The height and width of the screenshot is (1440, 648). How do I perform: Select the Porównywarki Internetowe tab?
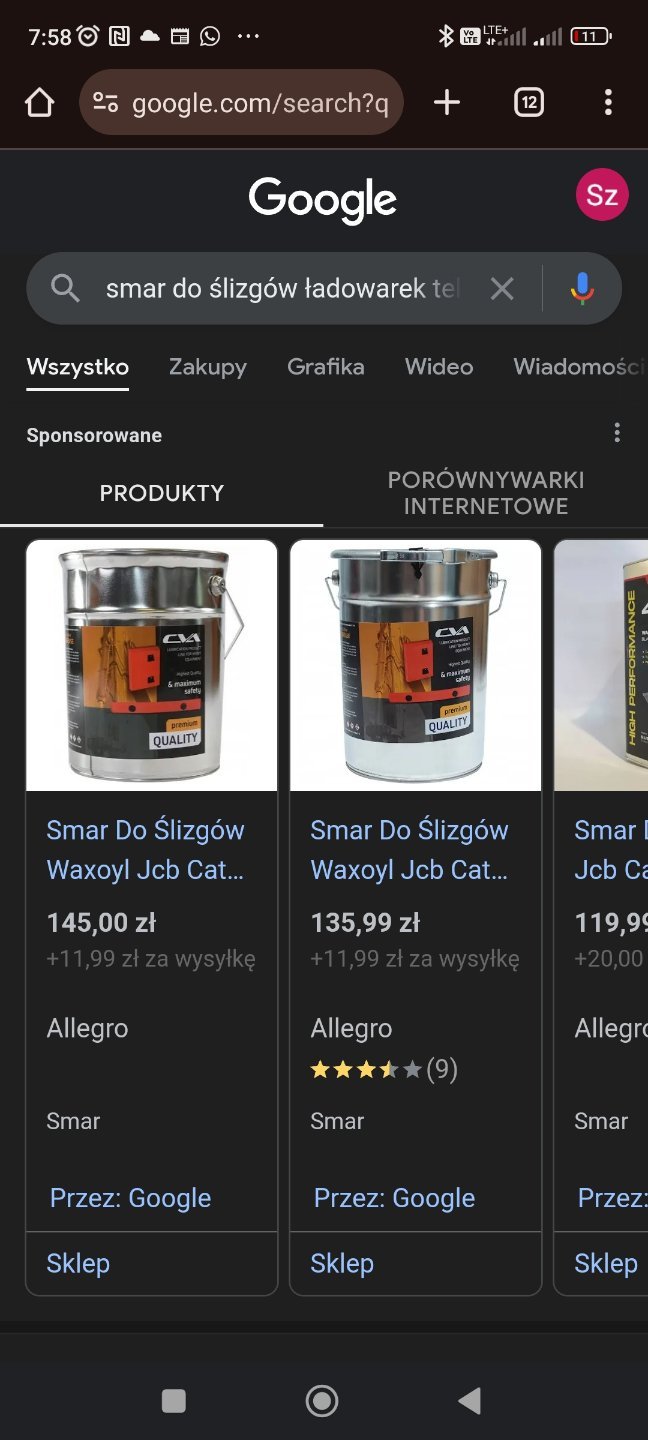(485, 493)
